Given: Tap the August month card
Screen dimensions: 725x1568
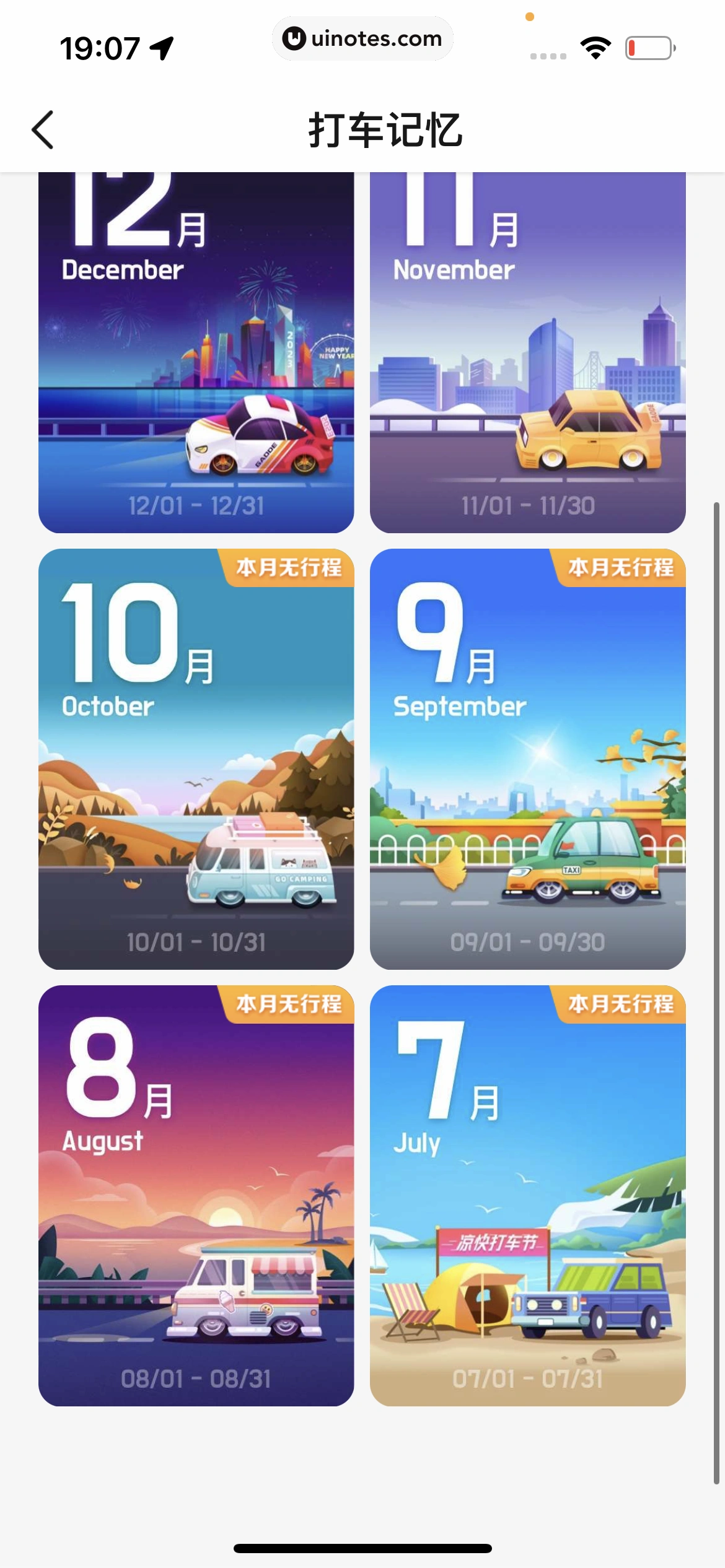Looking at the screenshot, I should coord(196,1195).
